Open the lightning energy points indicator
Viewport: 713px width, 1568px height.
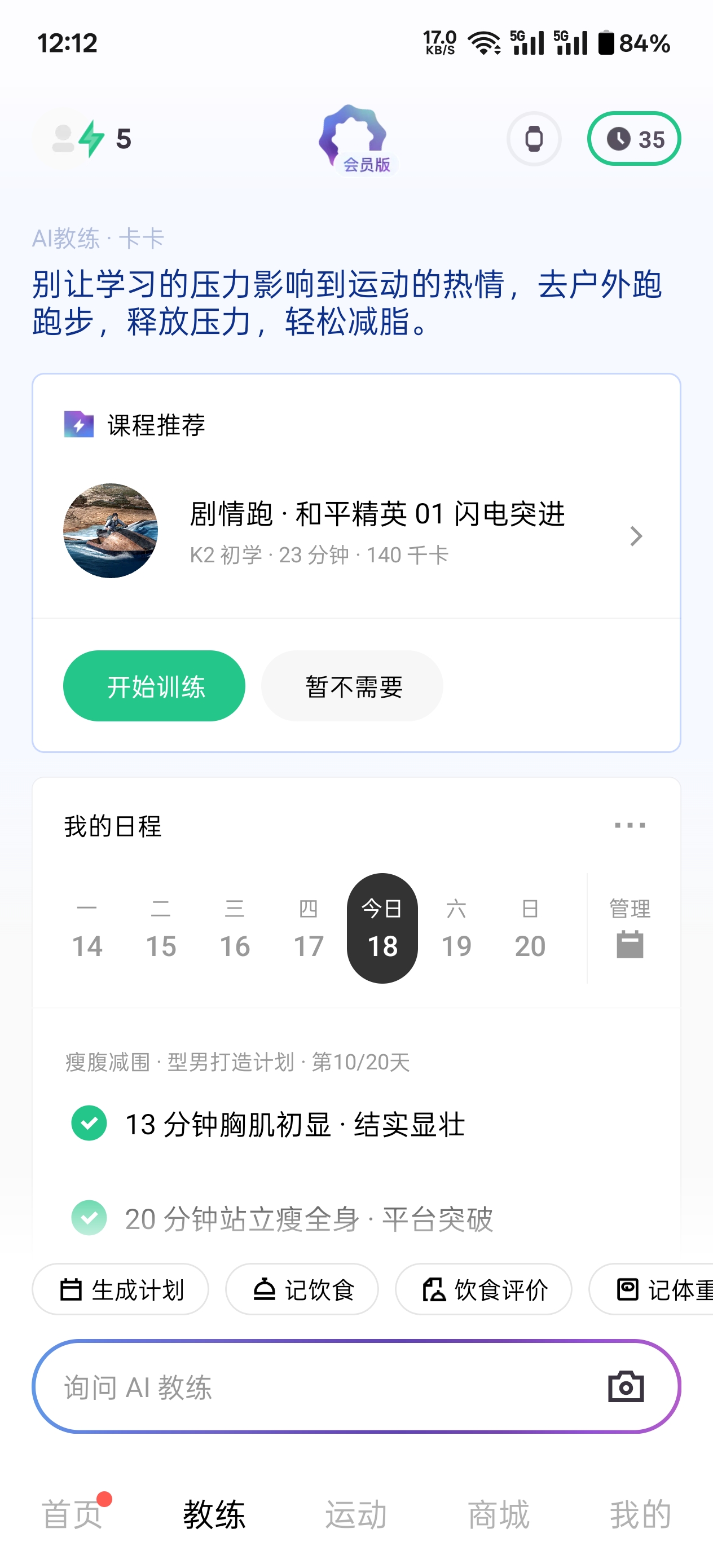[x=93, y=139]
